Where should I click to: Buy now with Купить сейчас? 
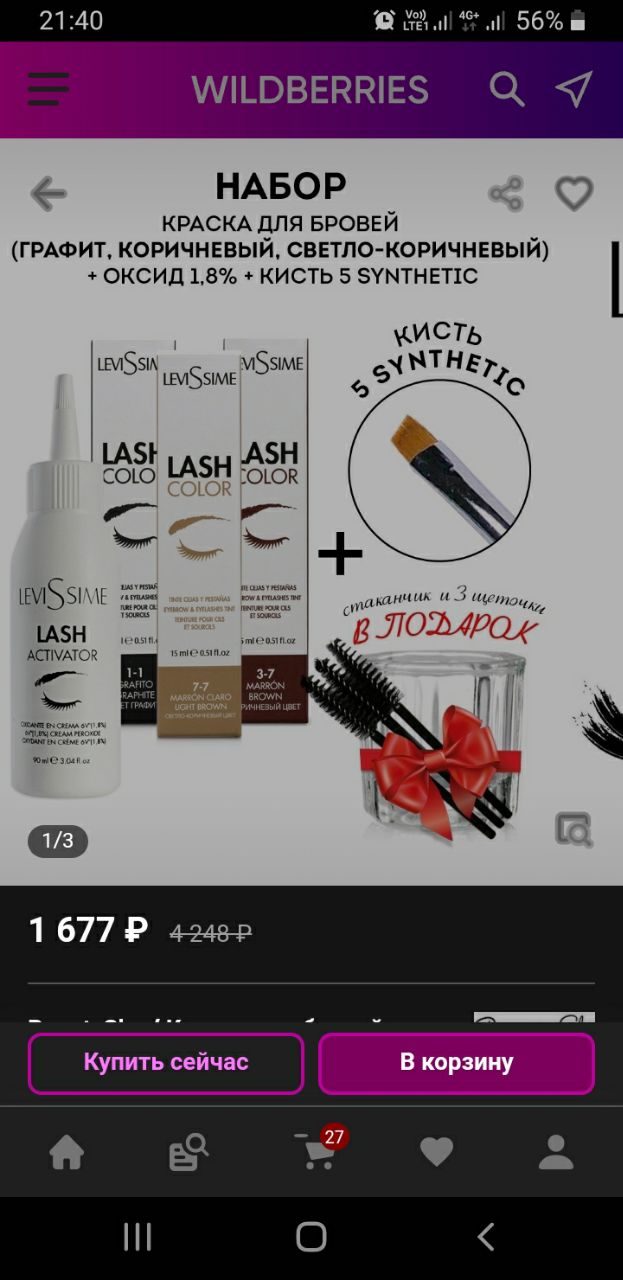pos(166,1063)
